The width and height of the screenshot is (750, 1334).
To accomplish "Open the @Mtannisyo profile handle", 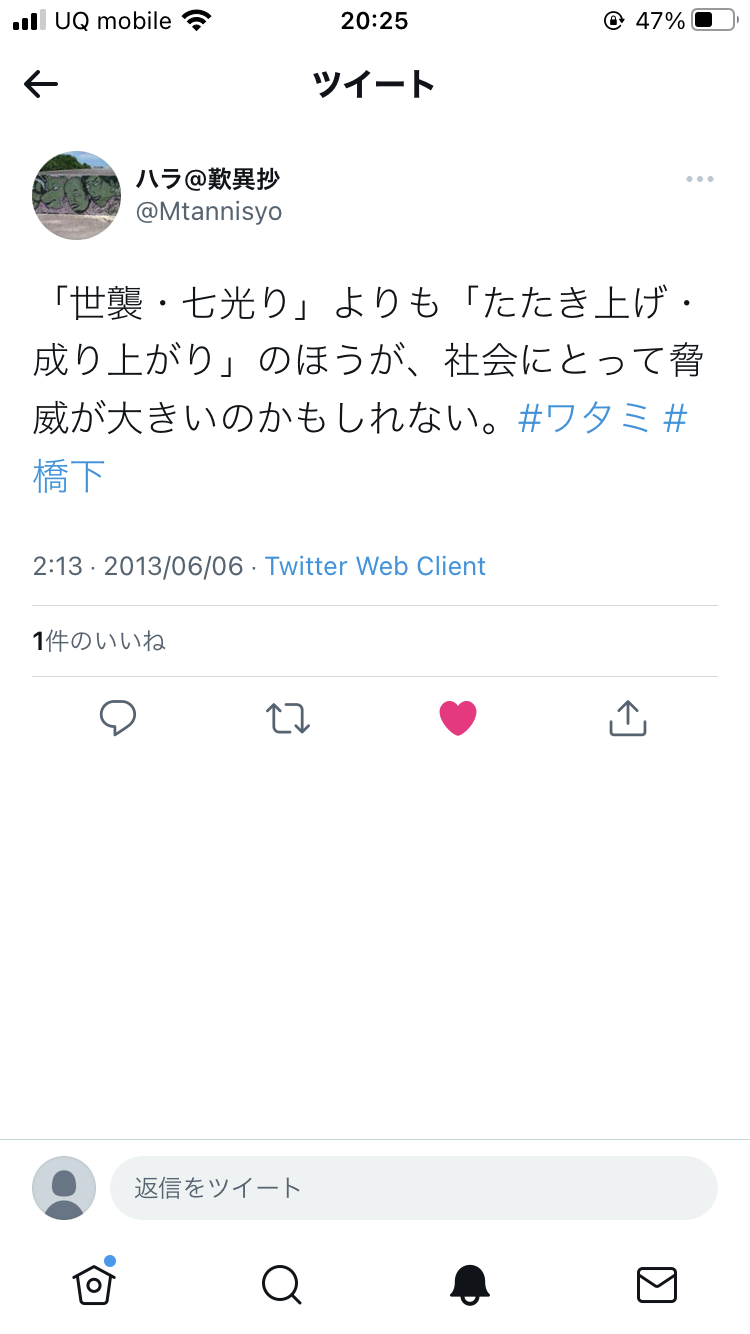I will click(x=209, y=211).
